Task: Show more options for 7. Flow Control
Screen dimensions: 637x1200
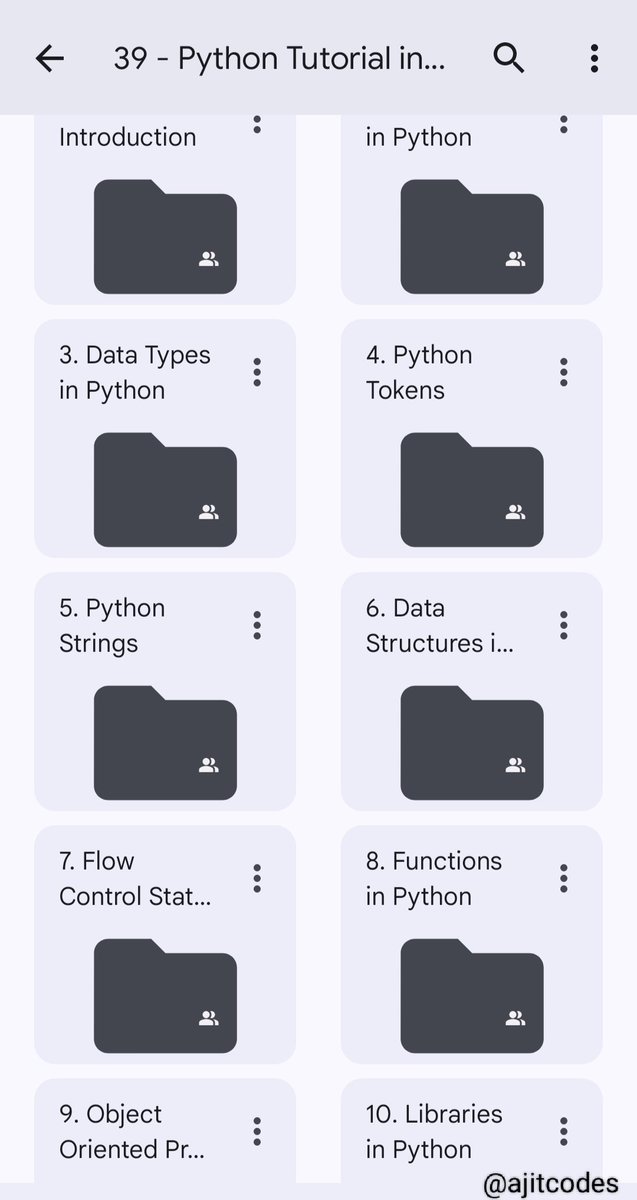Action: coord(257,878)
